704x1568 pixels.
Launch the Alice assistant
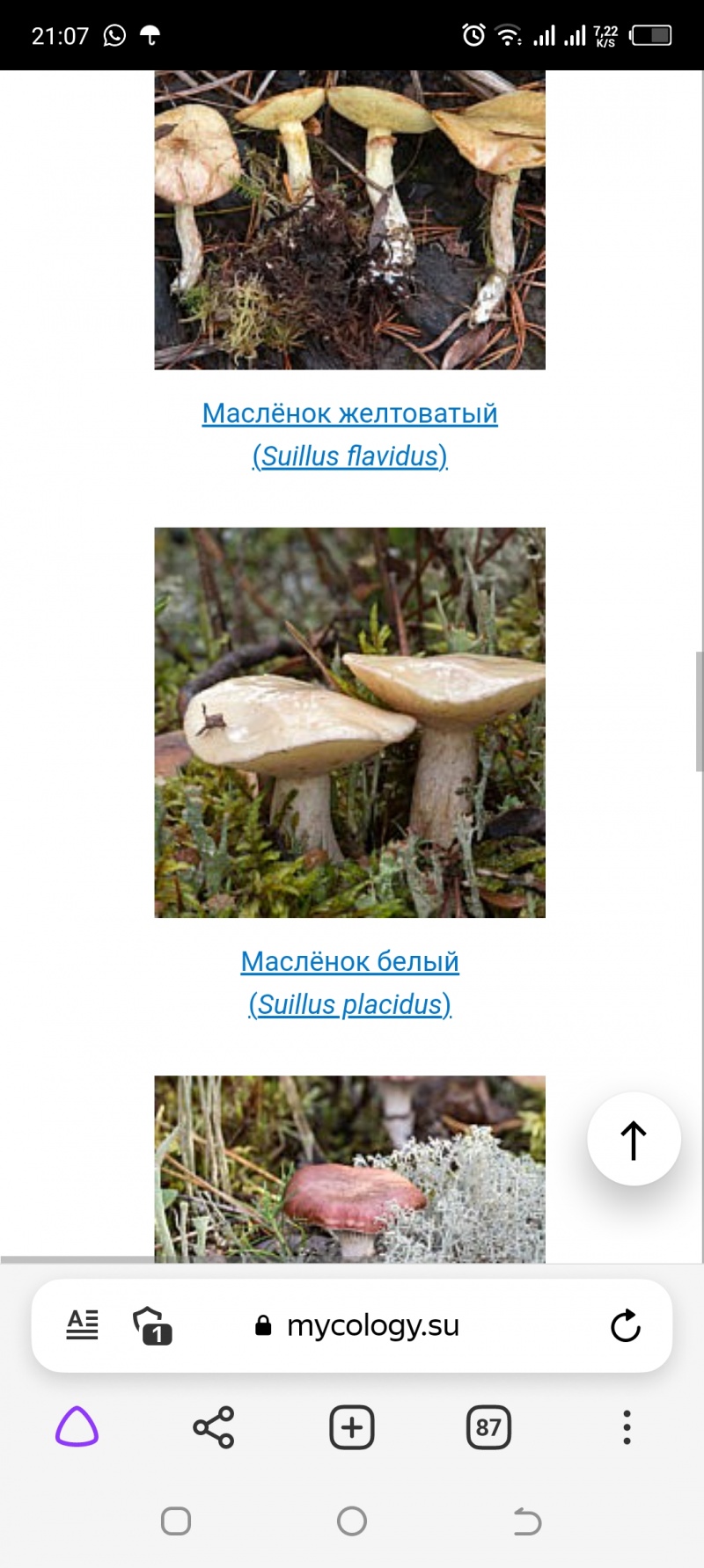coord(77,1426)
